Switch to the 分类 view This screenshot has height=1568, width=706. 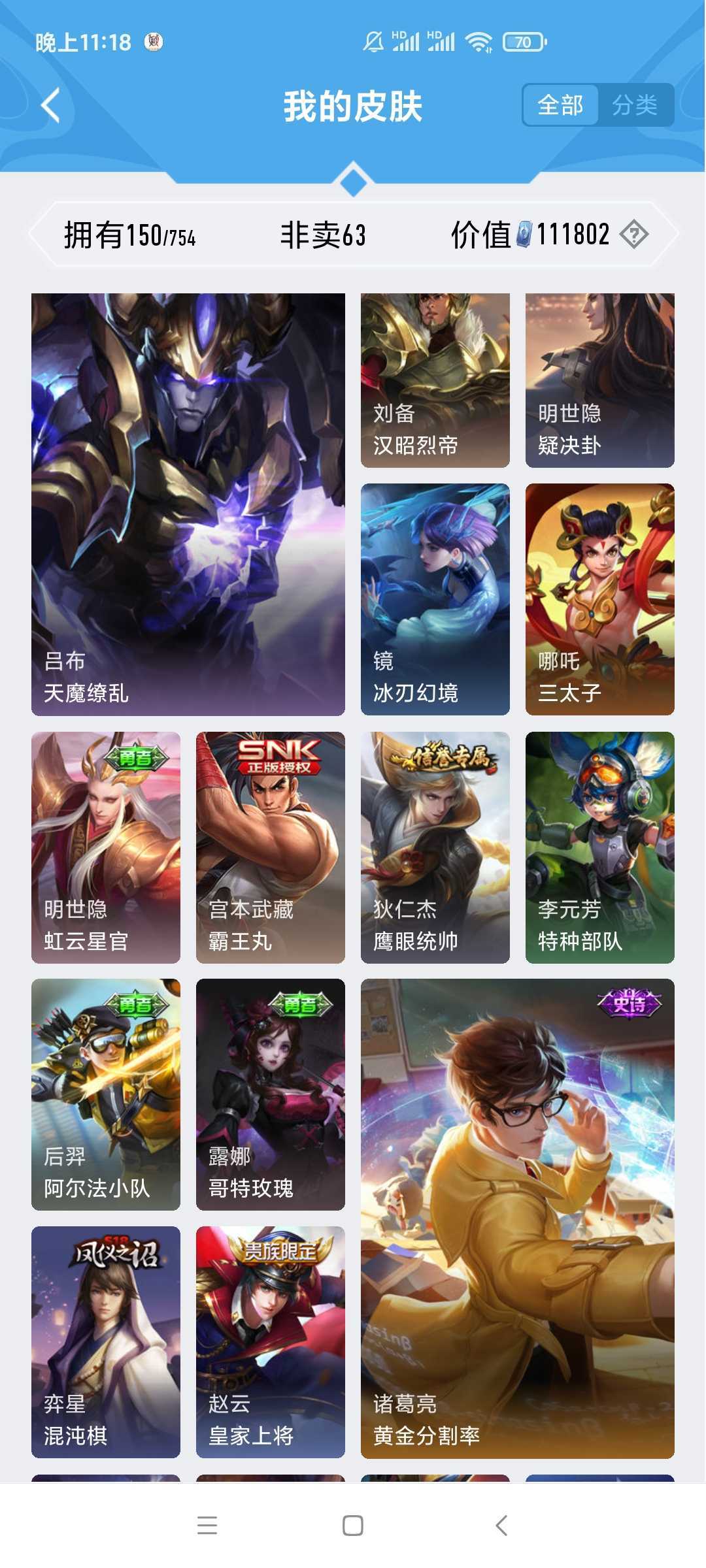(x=635, y=105)
